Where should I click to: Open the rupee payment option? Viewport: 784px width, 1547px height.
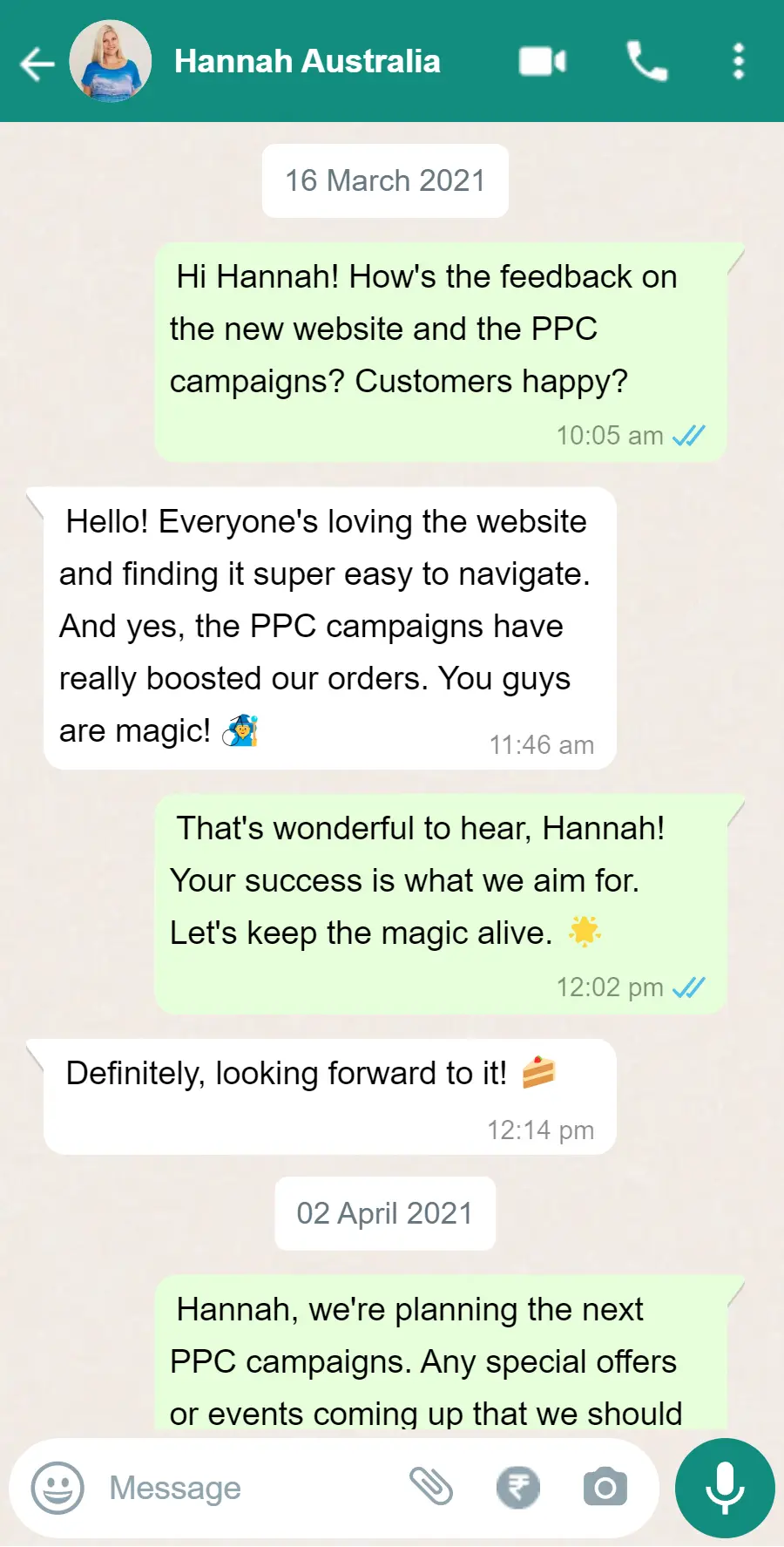pyautogui.click(x=518, y=1487)
